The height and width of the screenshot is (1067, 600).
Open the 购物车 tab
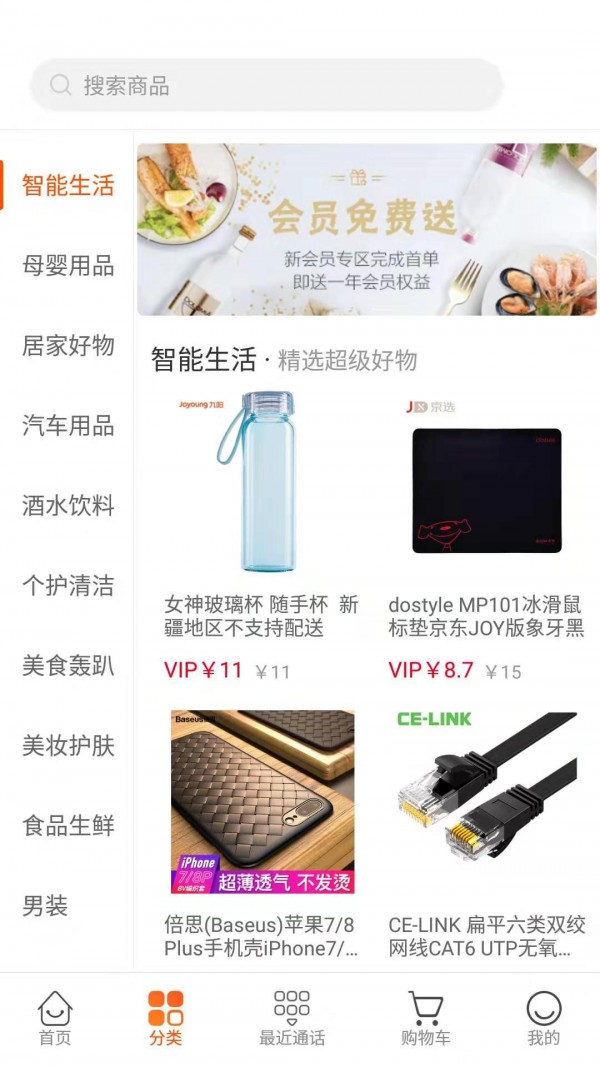click(x=425, y=1019)
